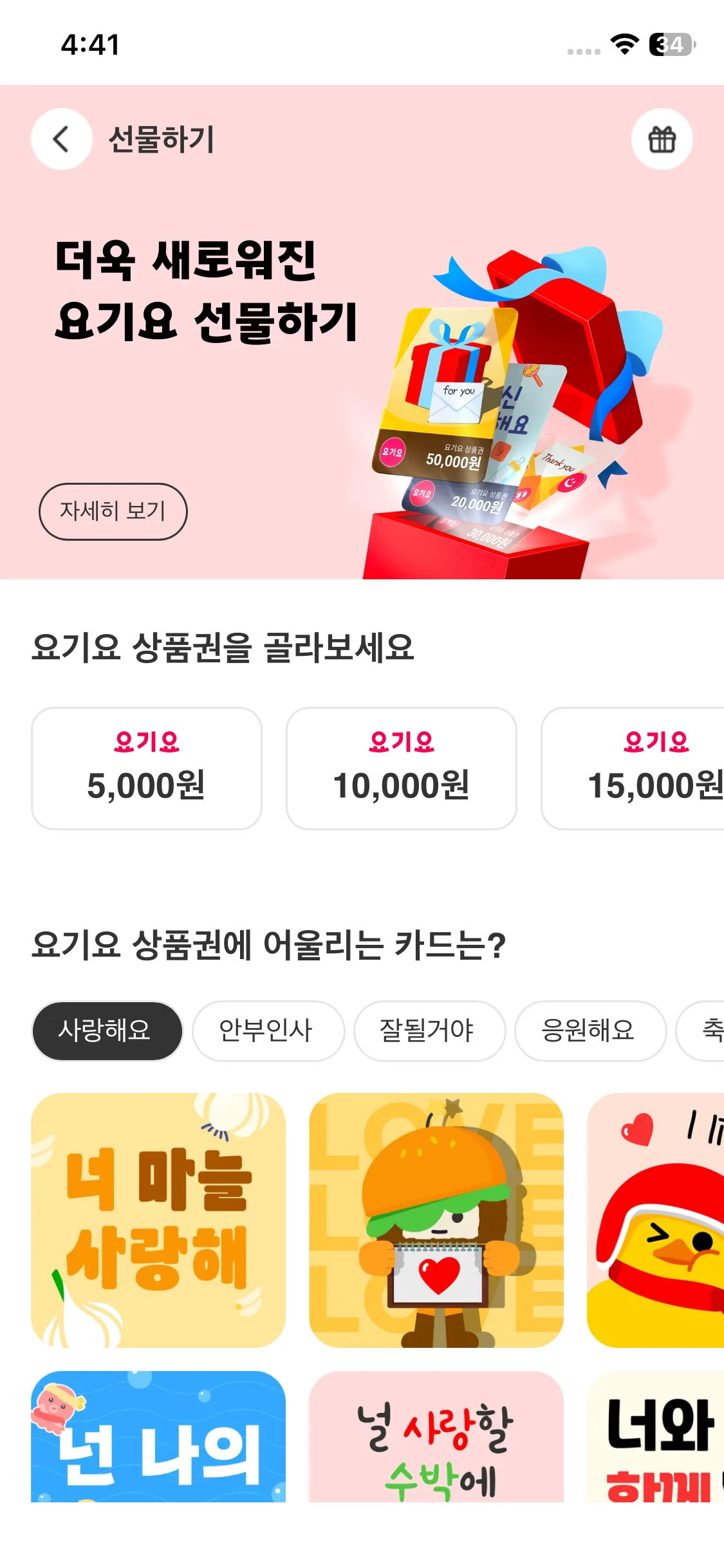Filter cards by 응원해요

[x=590, y=1031]
